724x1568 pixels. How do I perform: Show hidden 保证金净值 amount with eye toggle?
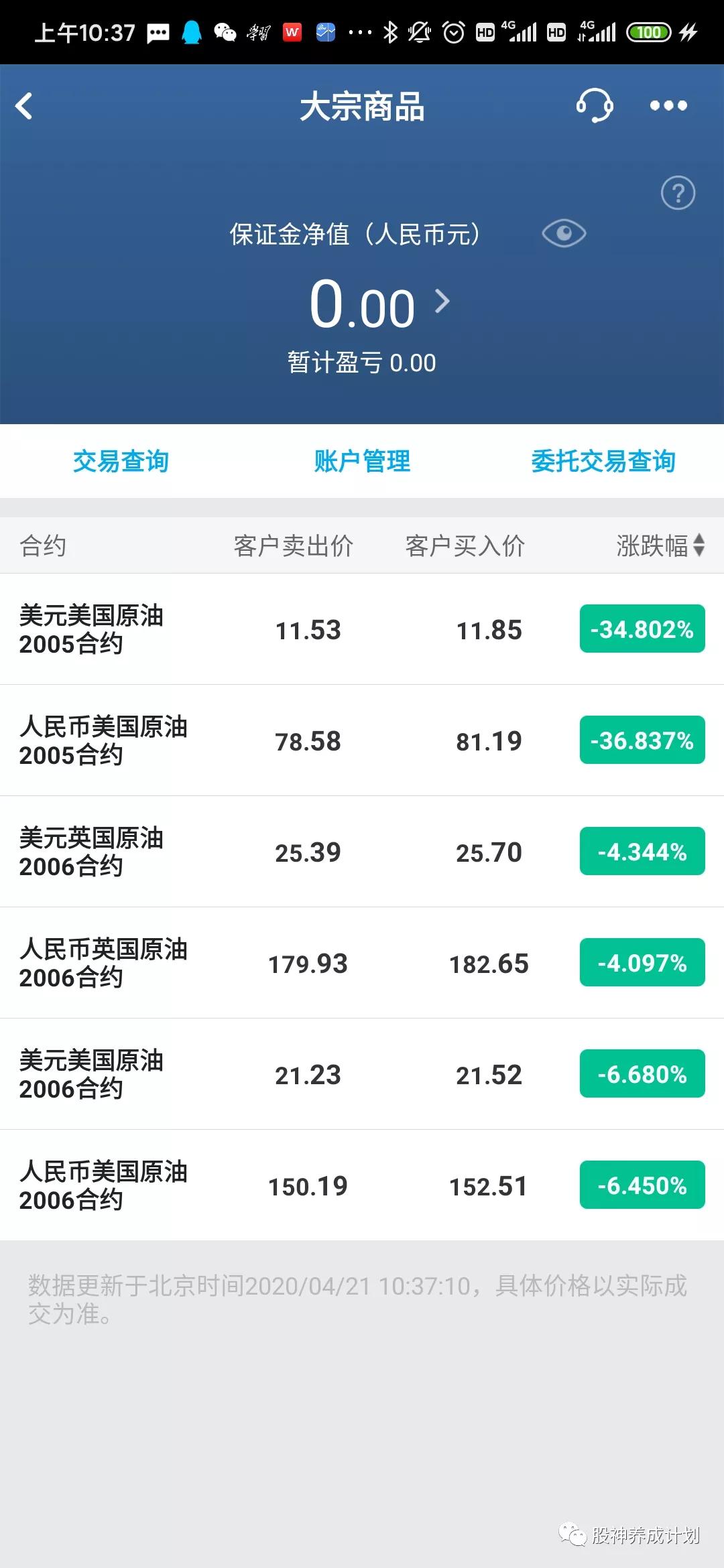coord(563,233)
